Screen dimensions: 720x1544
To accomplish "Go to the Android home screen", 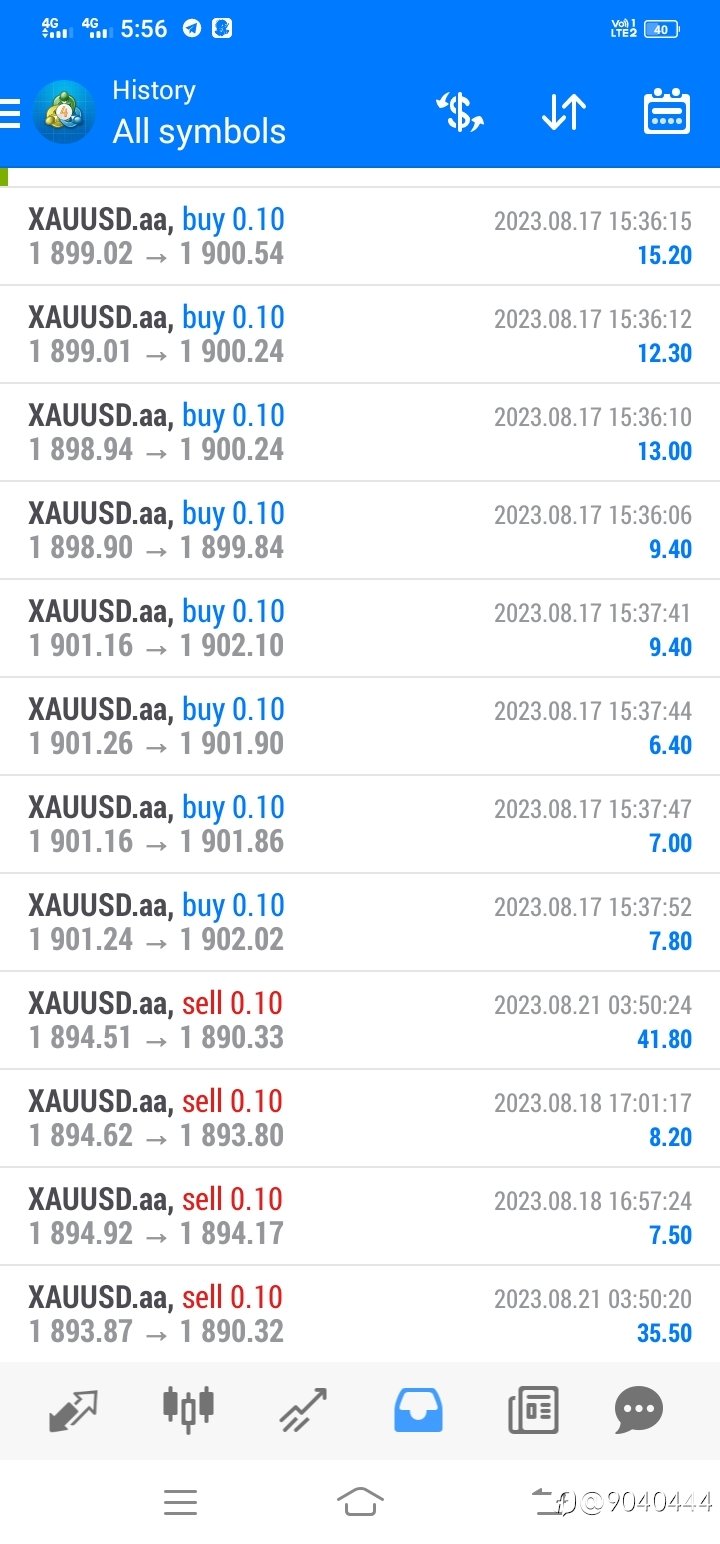I will [x=360, y=1502].
